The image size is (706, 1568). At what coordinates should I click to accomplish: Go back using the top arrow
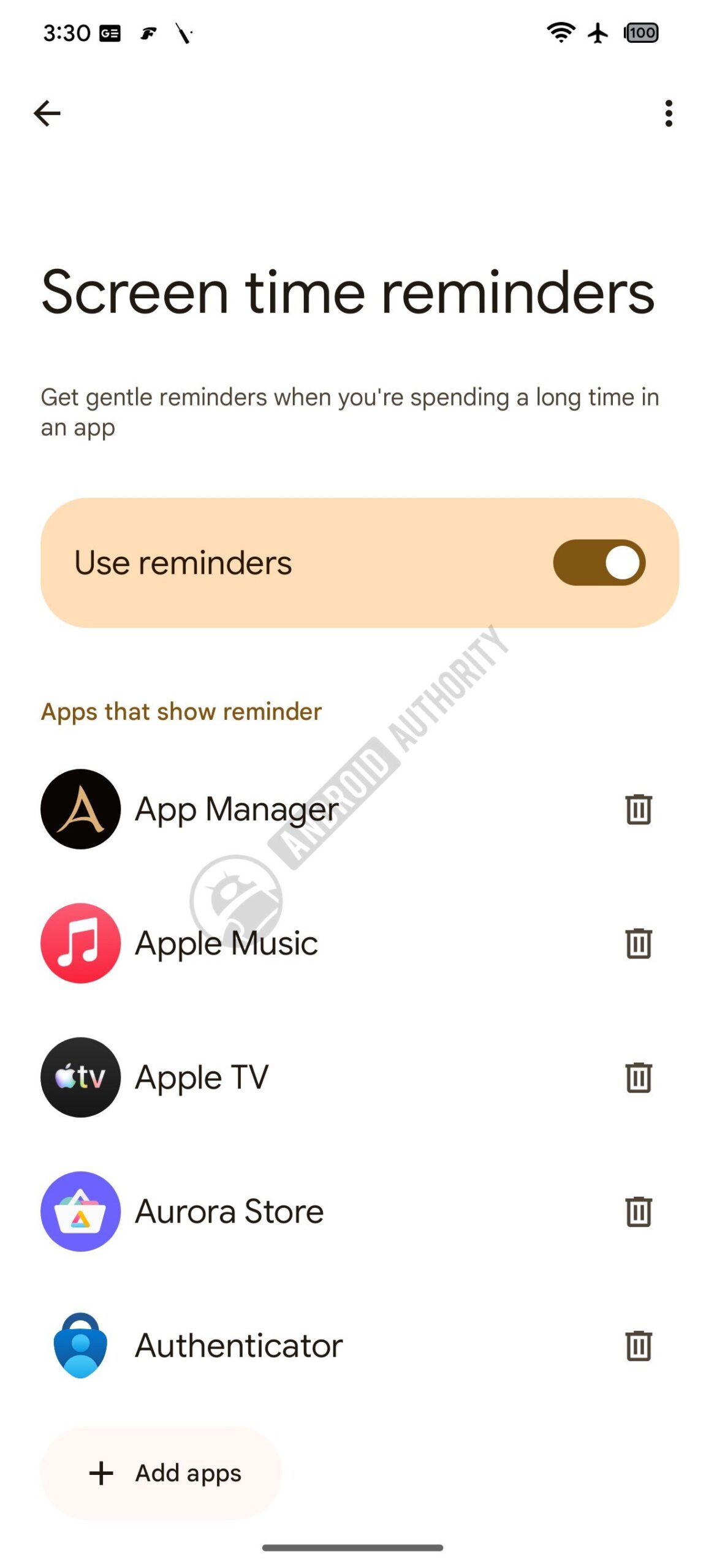[47, 113]
